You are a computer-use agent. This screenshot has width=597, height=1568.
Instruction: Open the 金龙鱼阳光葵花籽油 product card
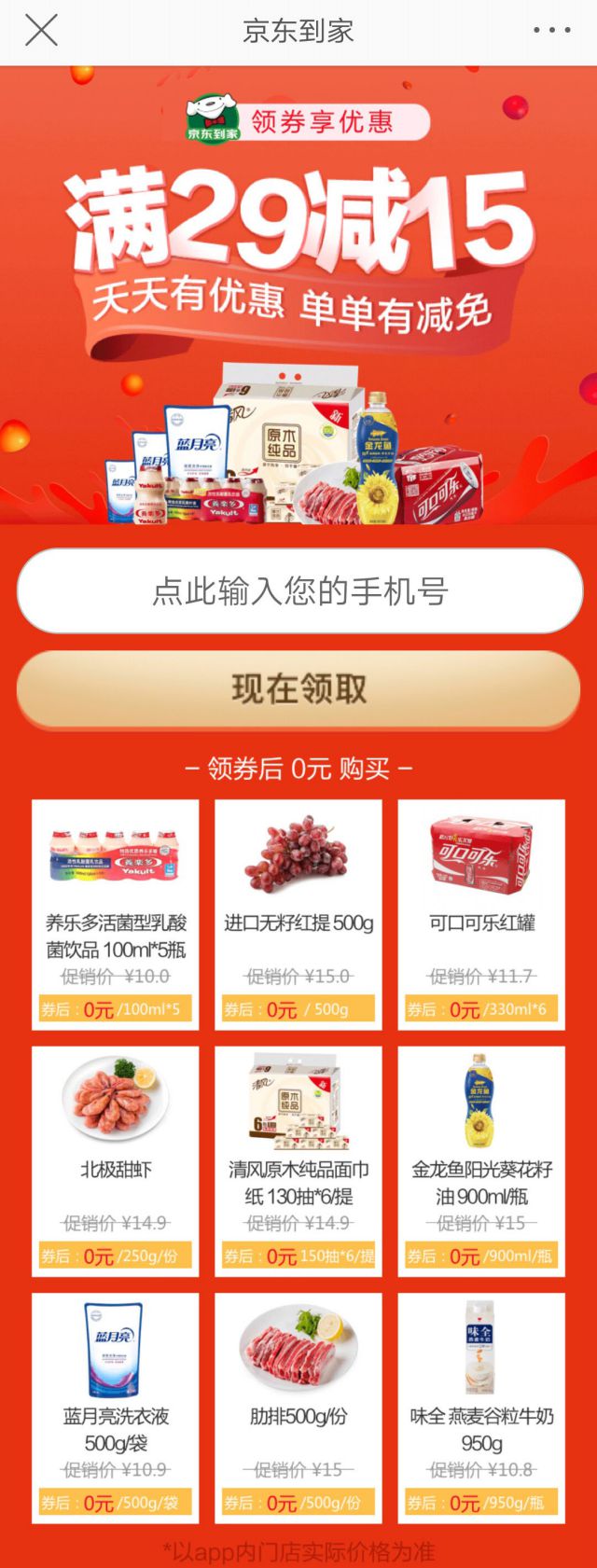point(481,1160)
